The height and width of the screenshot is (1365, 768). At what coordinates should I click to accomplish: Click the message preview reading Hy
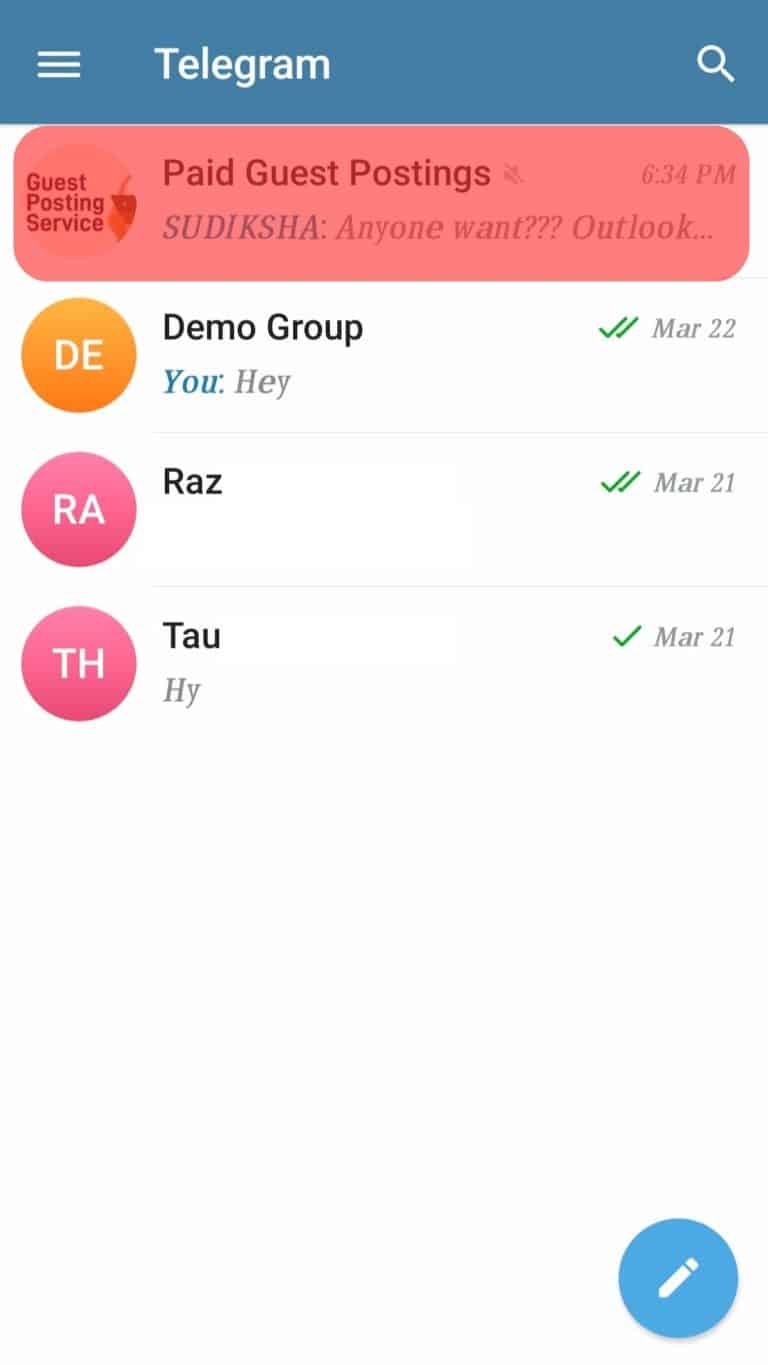[182, 690]
